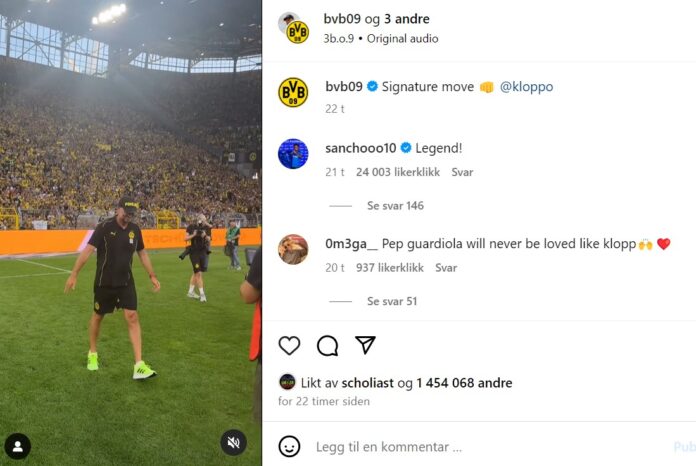This screenshot has width=696, height=466.
Task: View 24 003 likerklikk on sanchooo10's comment
Action: (x=397, y=172)
